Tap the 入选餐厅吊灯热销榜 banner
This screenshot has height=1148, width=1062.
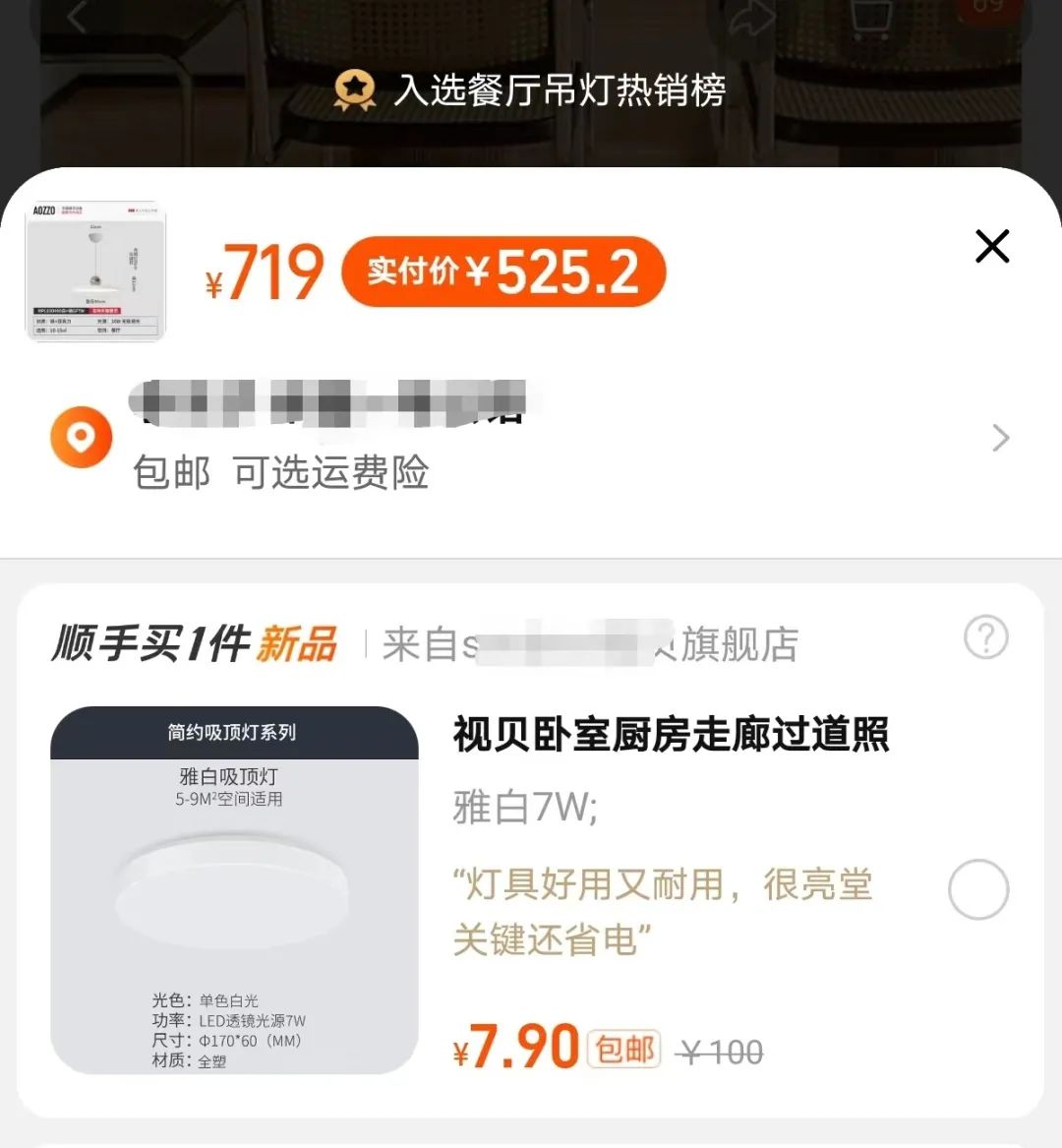tap(560, 90)
